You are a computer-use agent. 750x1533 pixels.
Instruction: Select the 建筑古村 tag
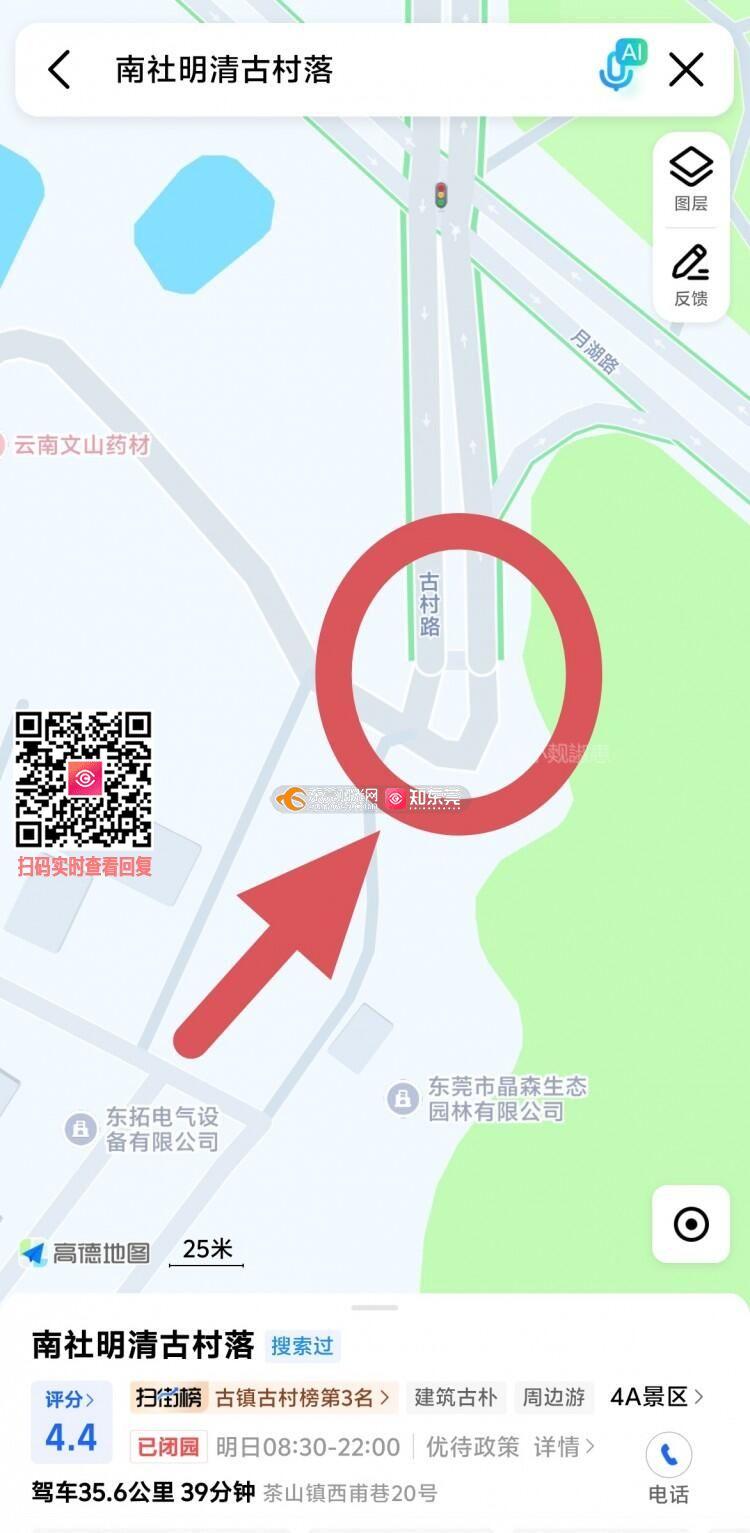click(456, 1397)
